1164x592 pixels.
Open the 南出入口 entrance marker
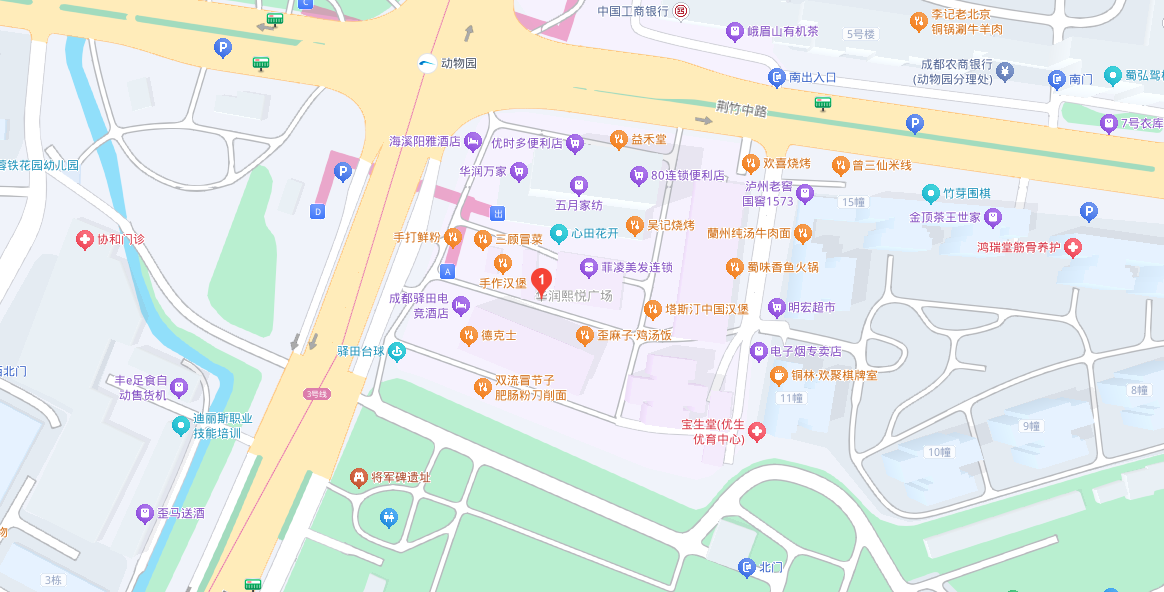(776, 77)
